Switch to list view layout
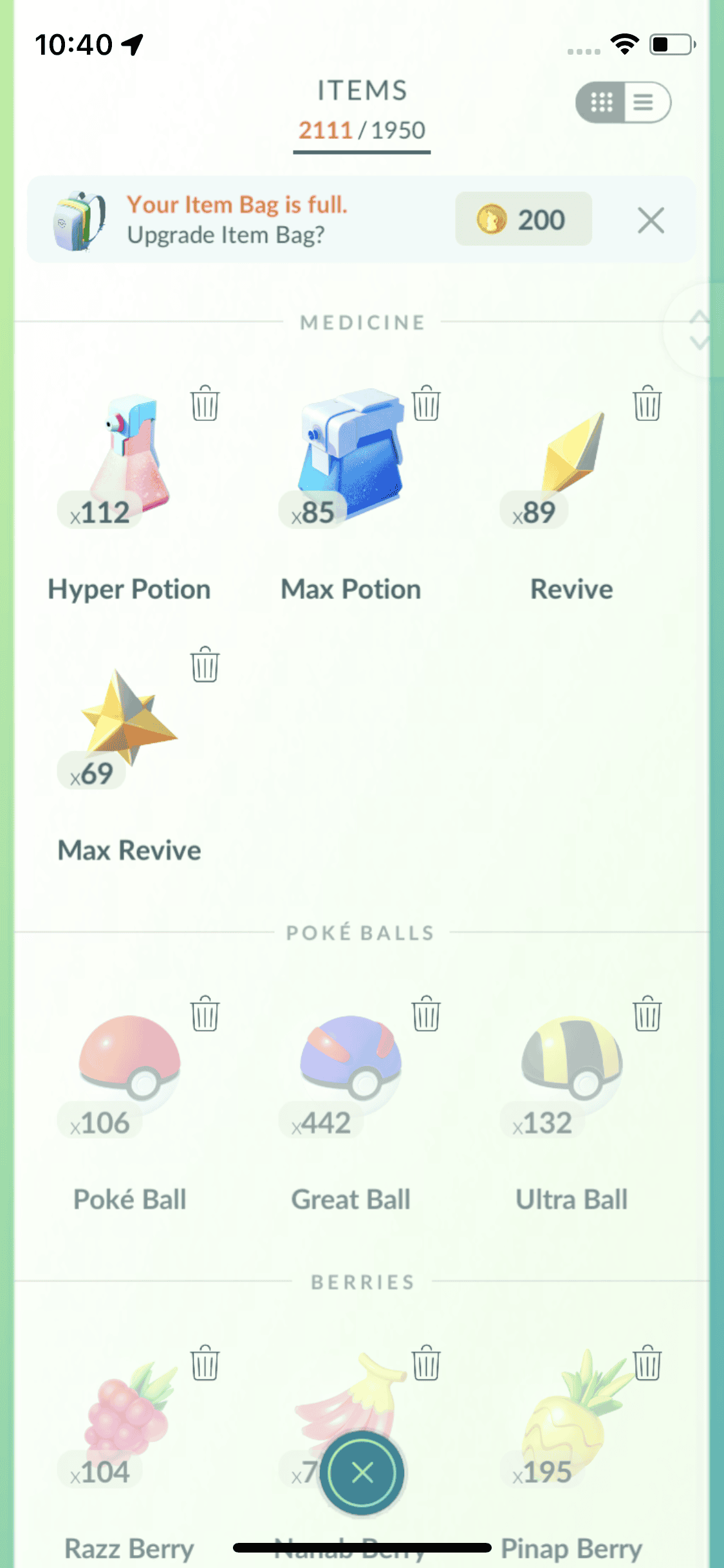The width and height of the screenshot is (724, 1568). pyautogui.click(x=644, y=102)
